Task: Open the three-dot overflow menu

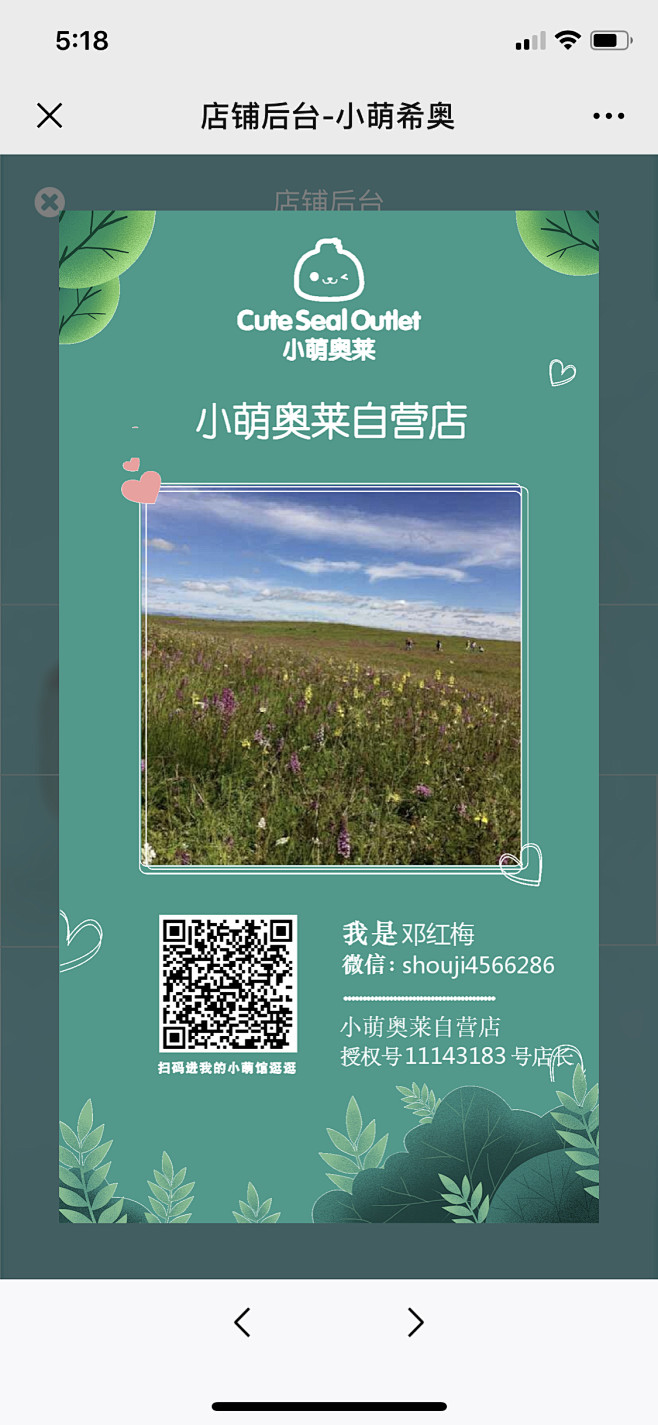Action: click(x=608, y=117)
